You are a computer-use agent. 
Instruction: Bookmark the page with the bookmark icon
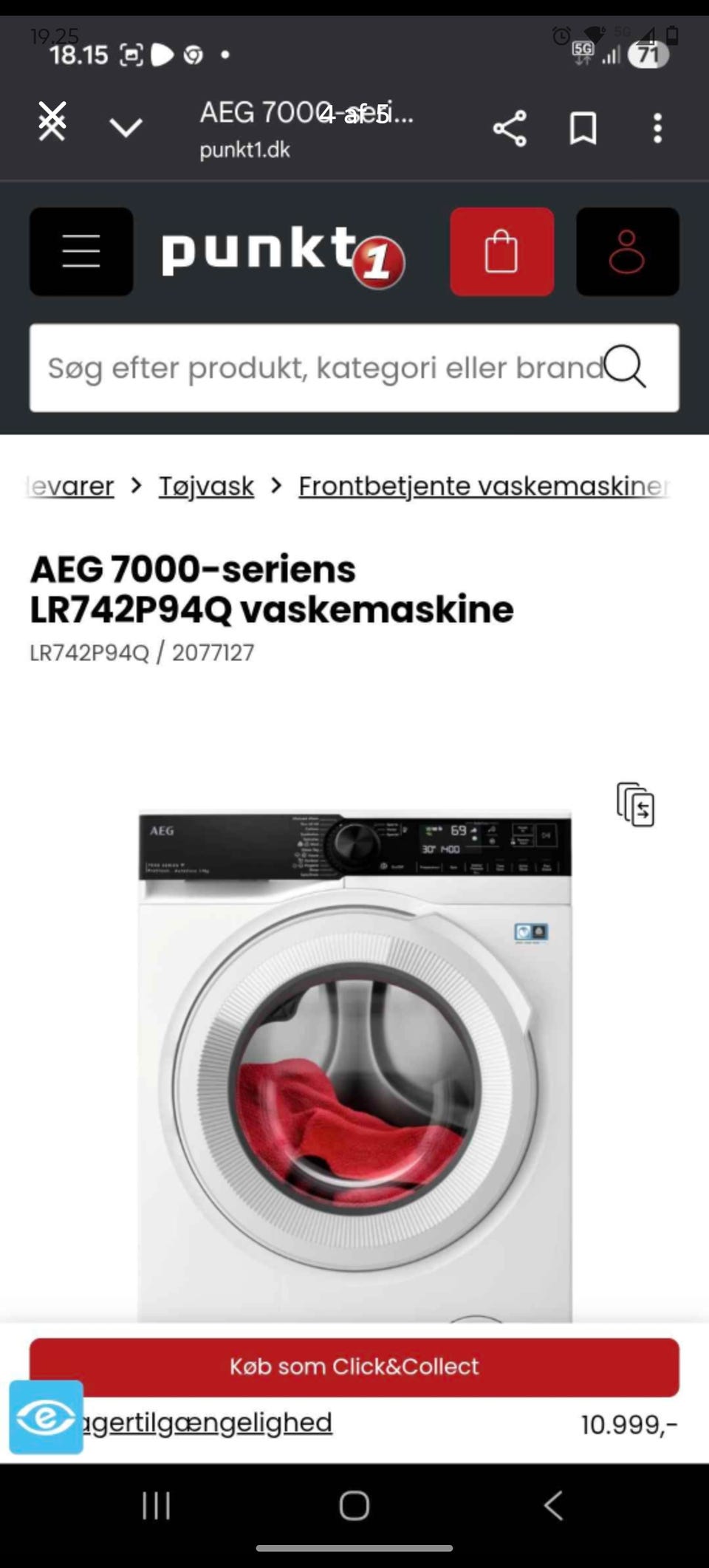pos(582,127)
